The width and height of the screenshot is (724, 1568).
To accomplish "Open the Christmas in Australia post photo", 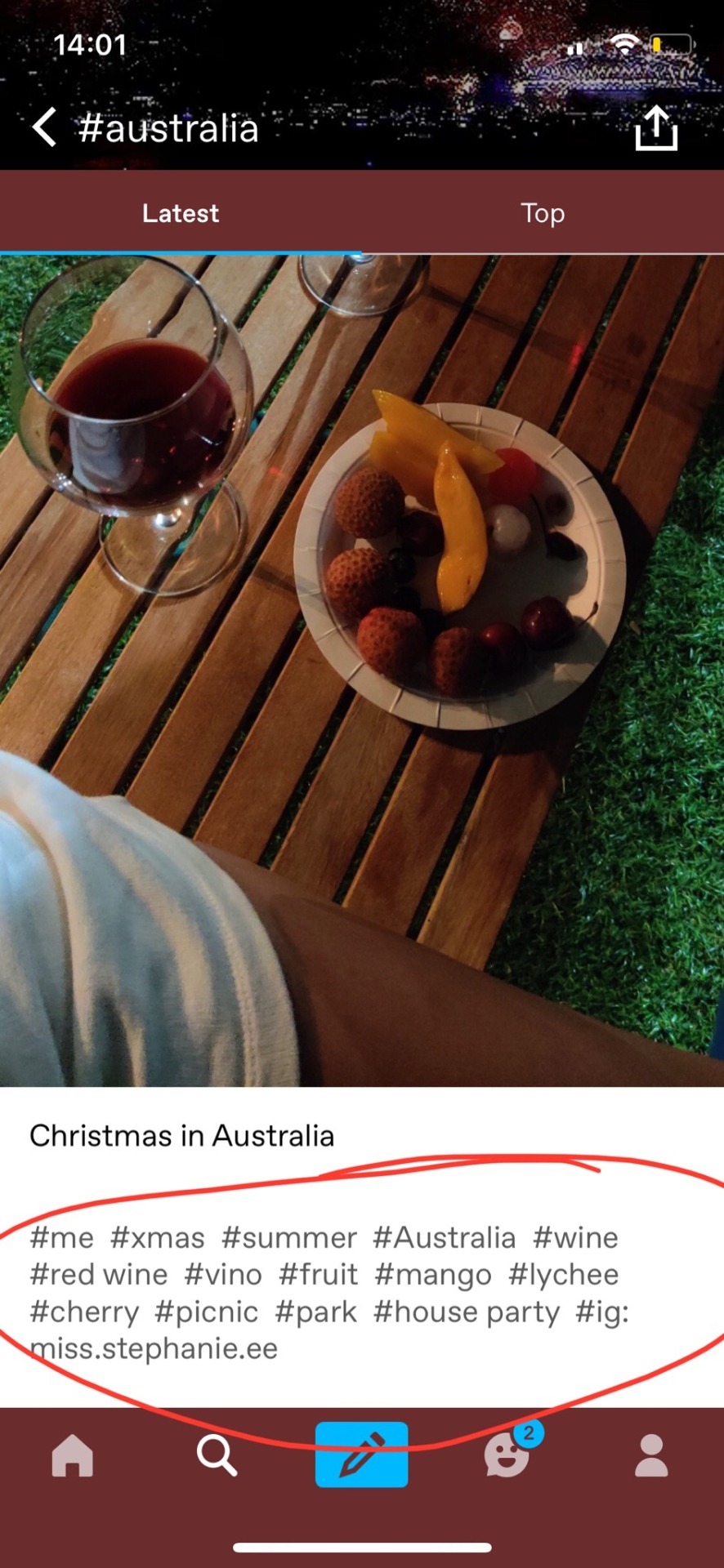I will coord(362,670).
